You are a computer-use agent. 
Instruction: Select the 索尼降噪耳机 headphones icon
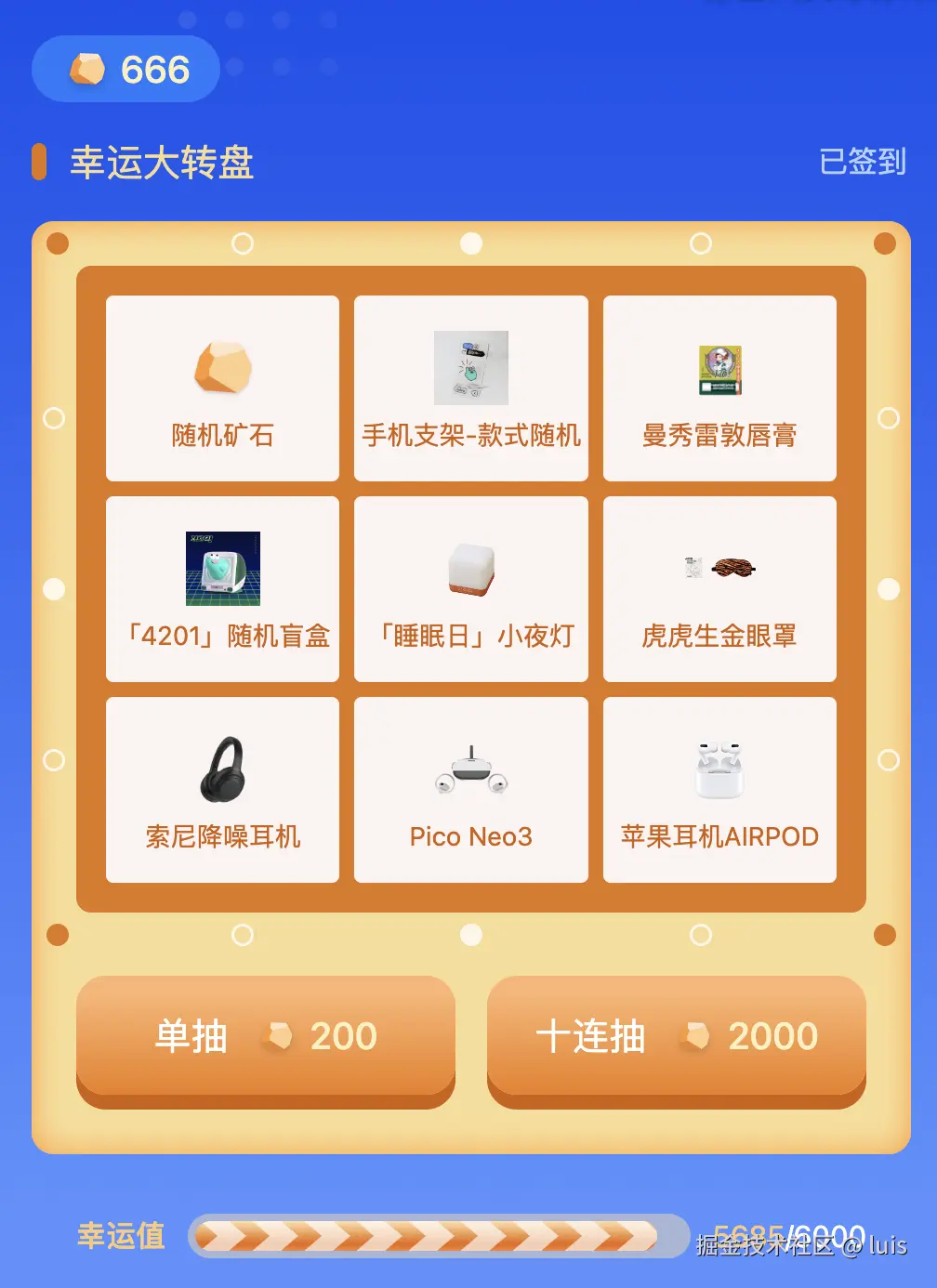pyautogui.click(x=222, y=769)
